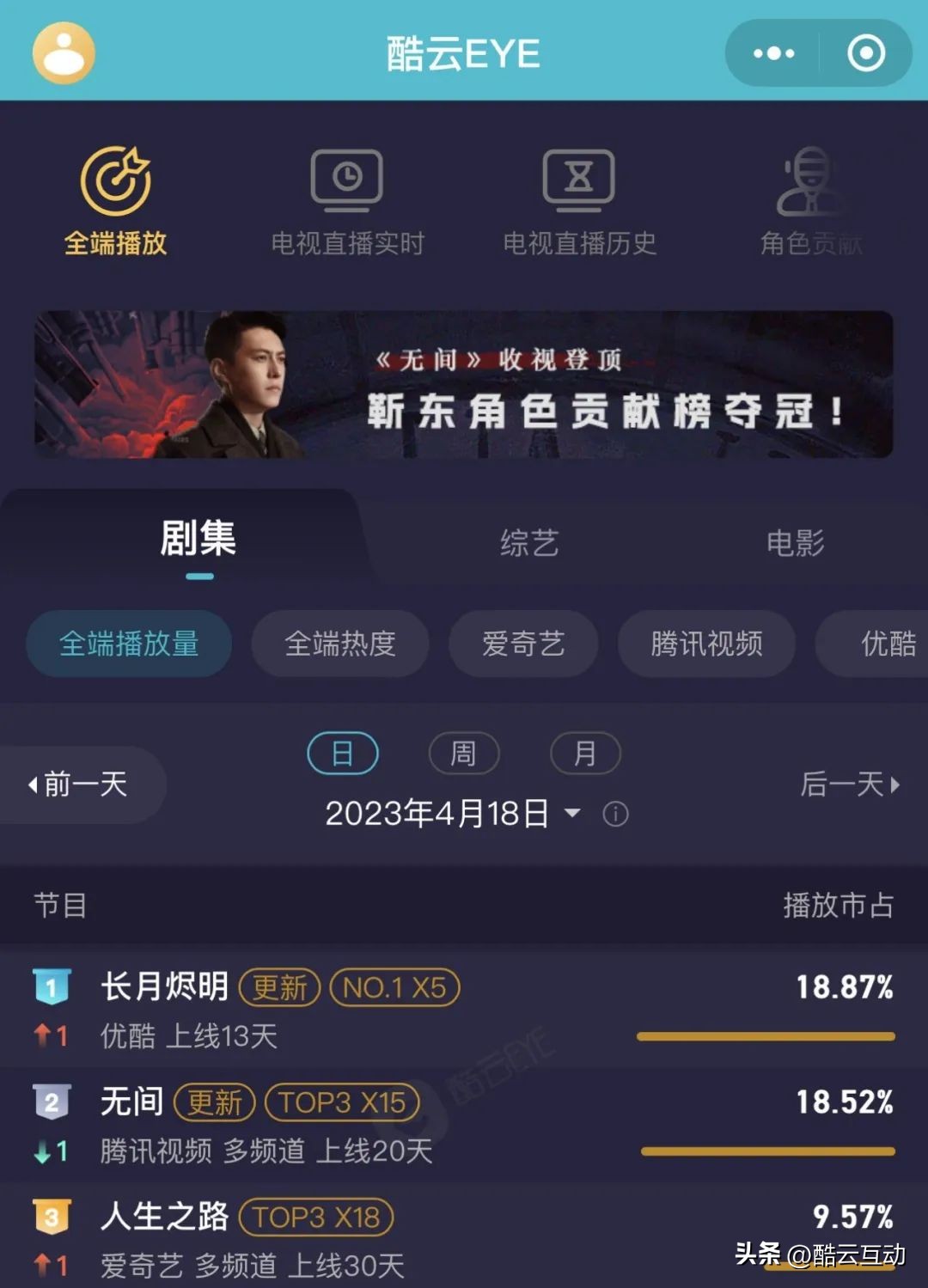Switch to 月 monthly view
The width and height of the screenshot is (928, 1288).
coord(585,754)
